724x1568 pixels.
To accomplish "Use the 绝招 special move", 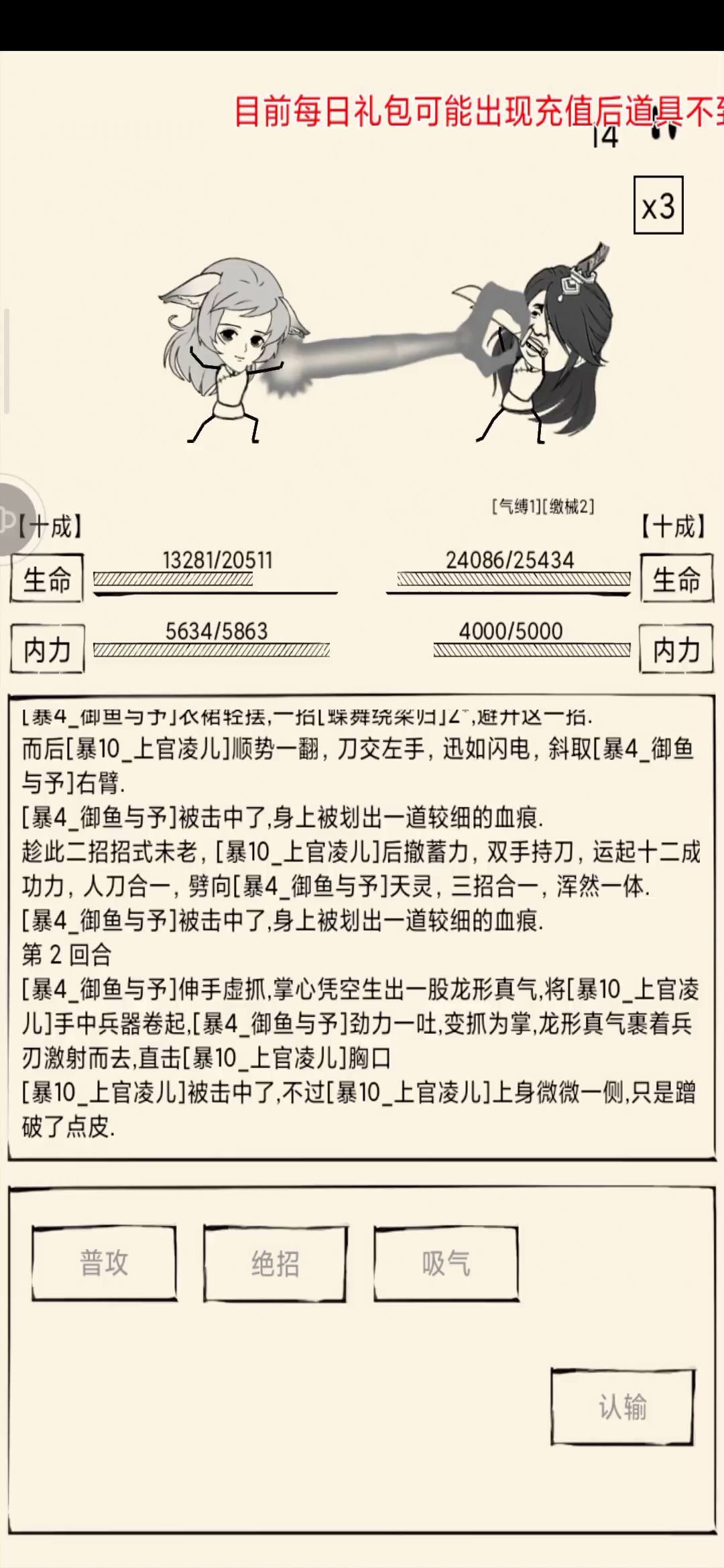I will [275, 1264].
